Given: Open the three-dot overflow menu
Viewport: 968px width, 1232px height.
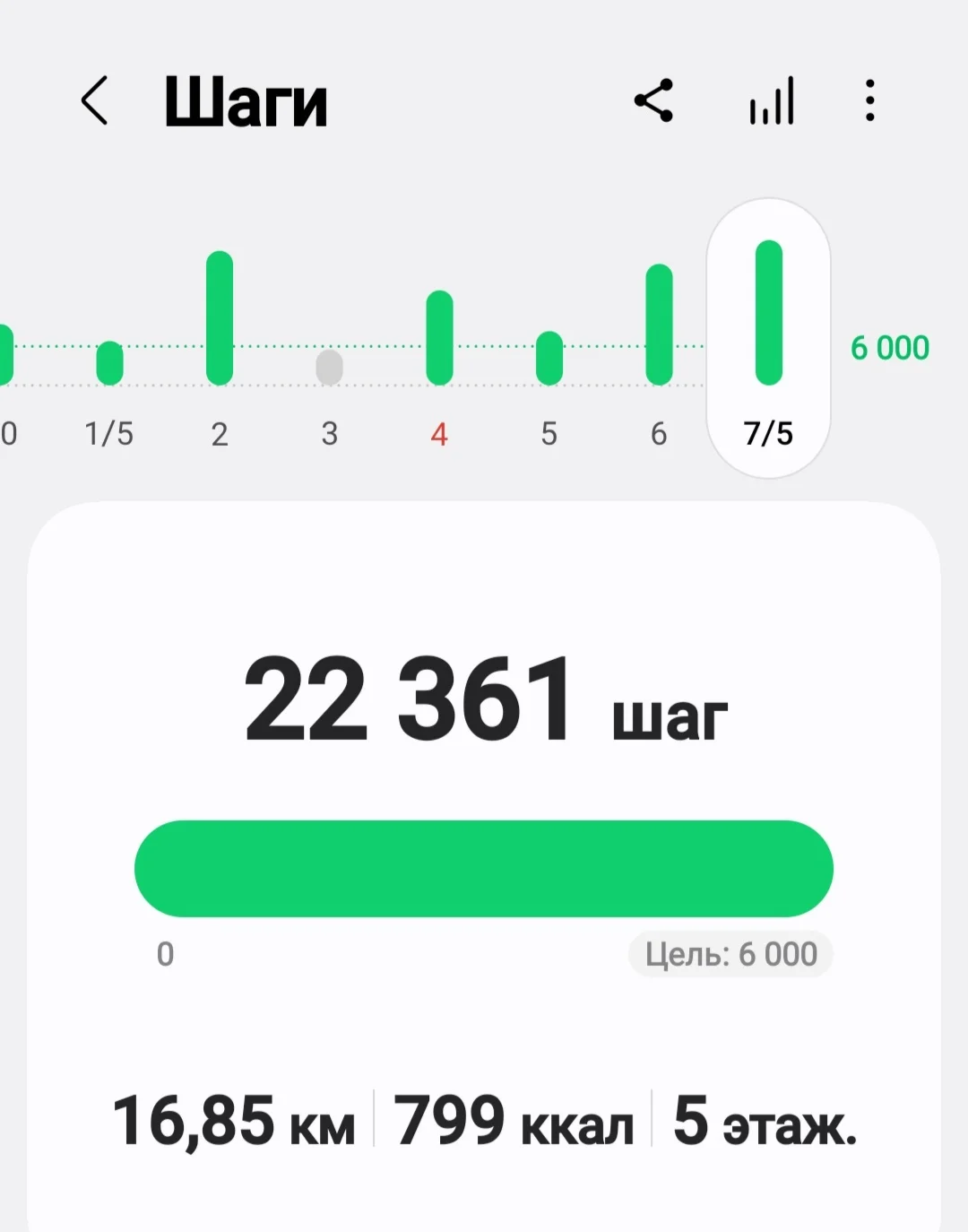Looking at the screenshot, I should pyautogui.click(x=869, y=100).
